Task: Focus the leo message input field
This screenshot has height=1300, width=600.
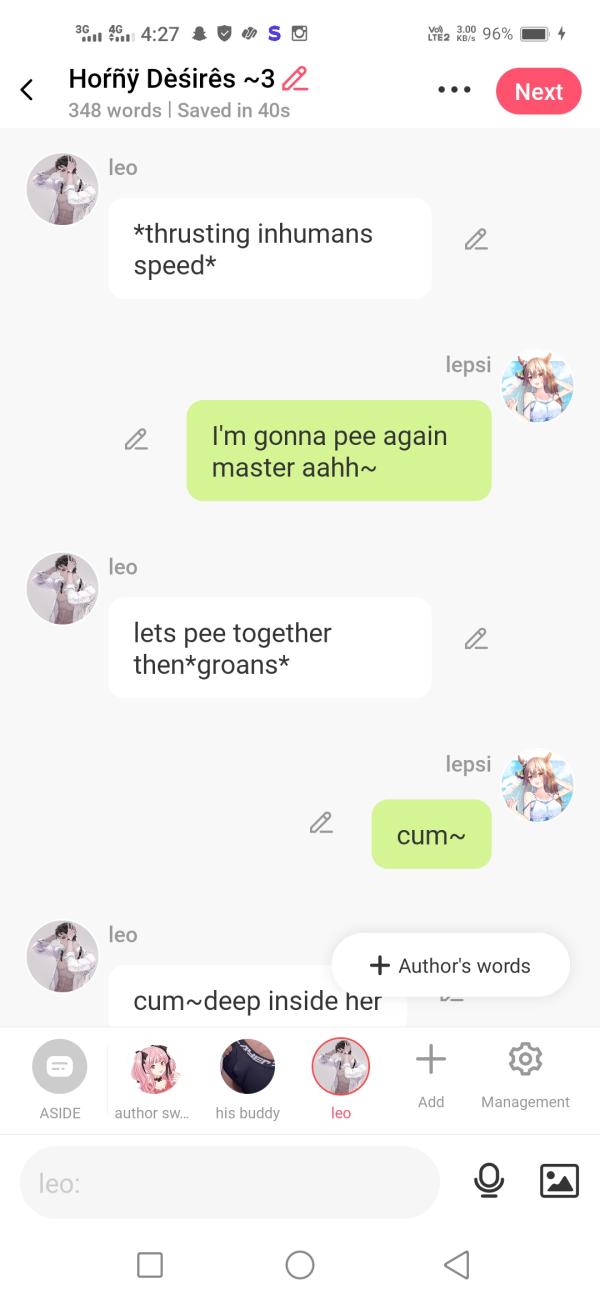Action: [x=230, y=1183]
